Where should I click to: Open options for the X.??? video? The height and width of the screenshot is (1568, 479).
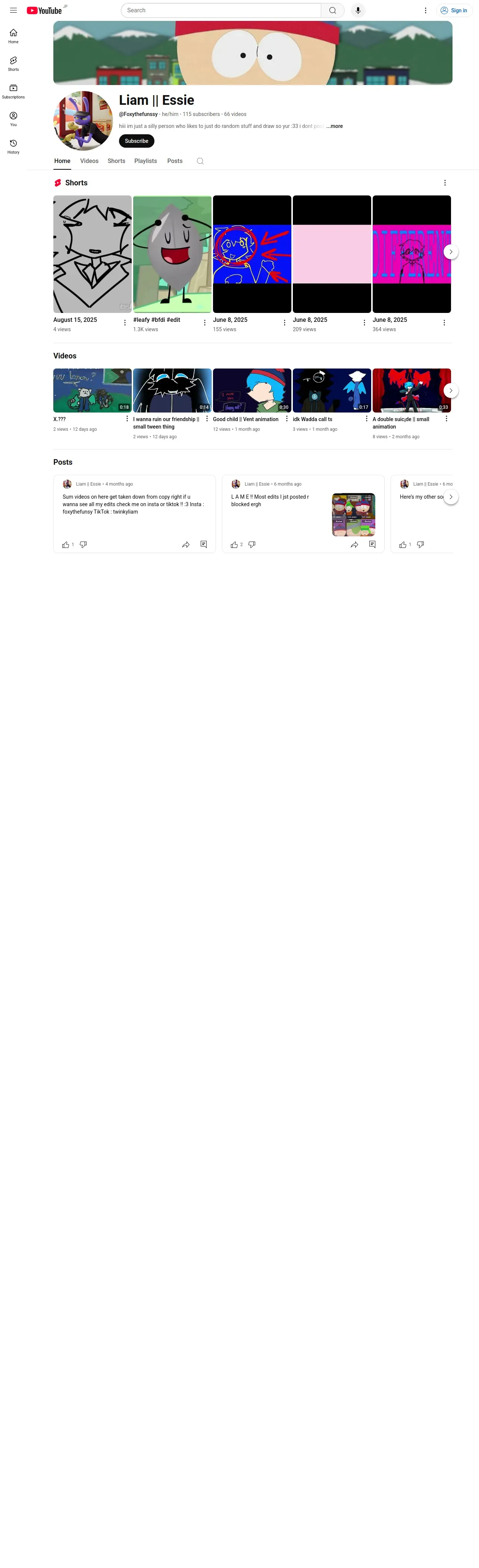click(126, 419)
